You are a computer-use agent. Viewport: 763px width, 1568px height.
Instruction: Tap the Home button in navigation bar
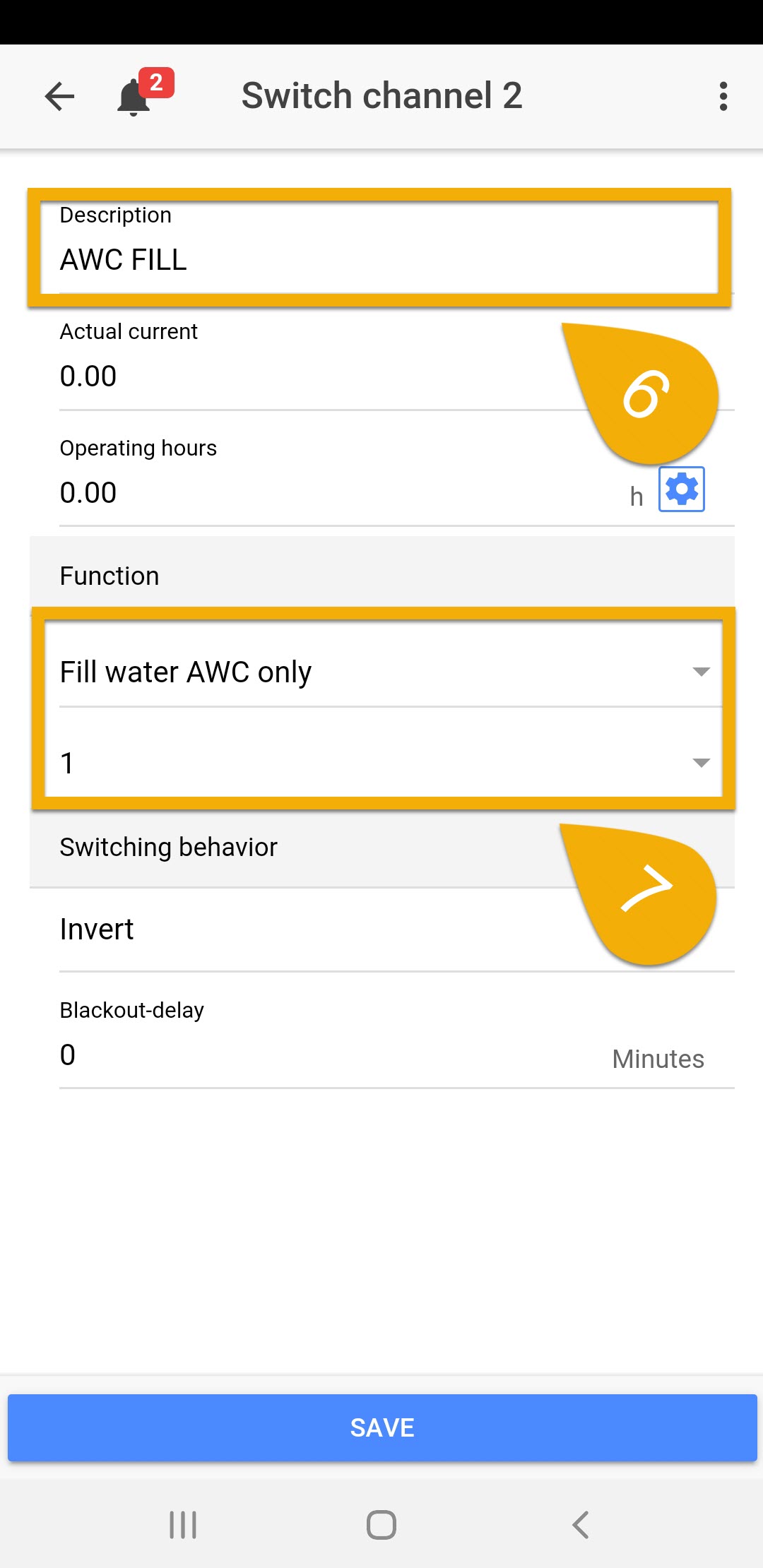[x=380, y=1524]
